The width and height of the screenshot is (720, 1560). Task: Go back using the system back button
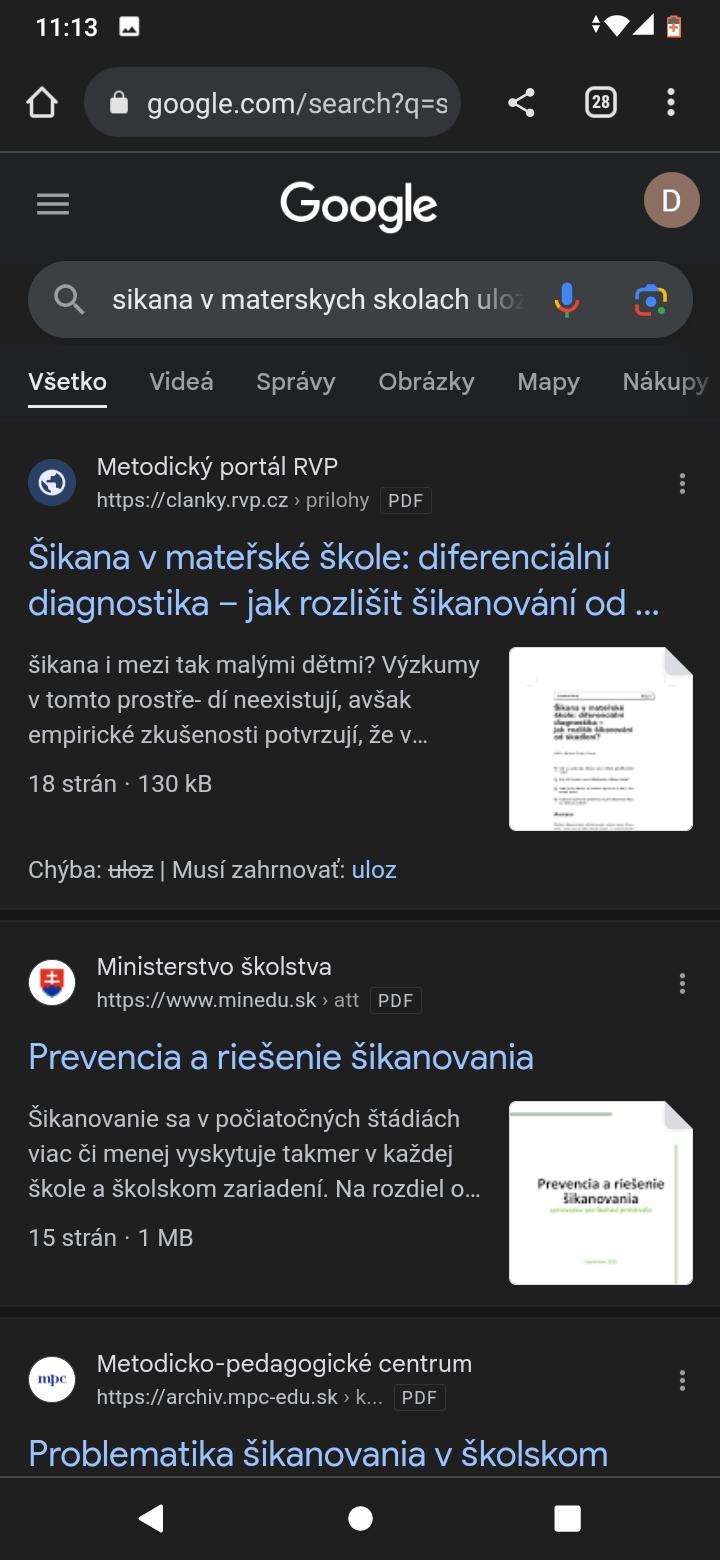pos(151,1518)
